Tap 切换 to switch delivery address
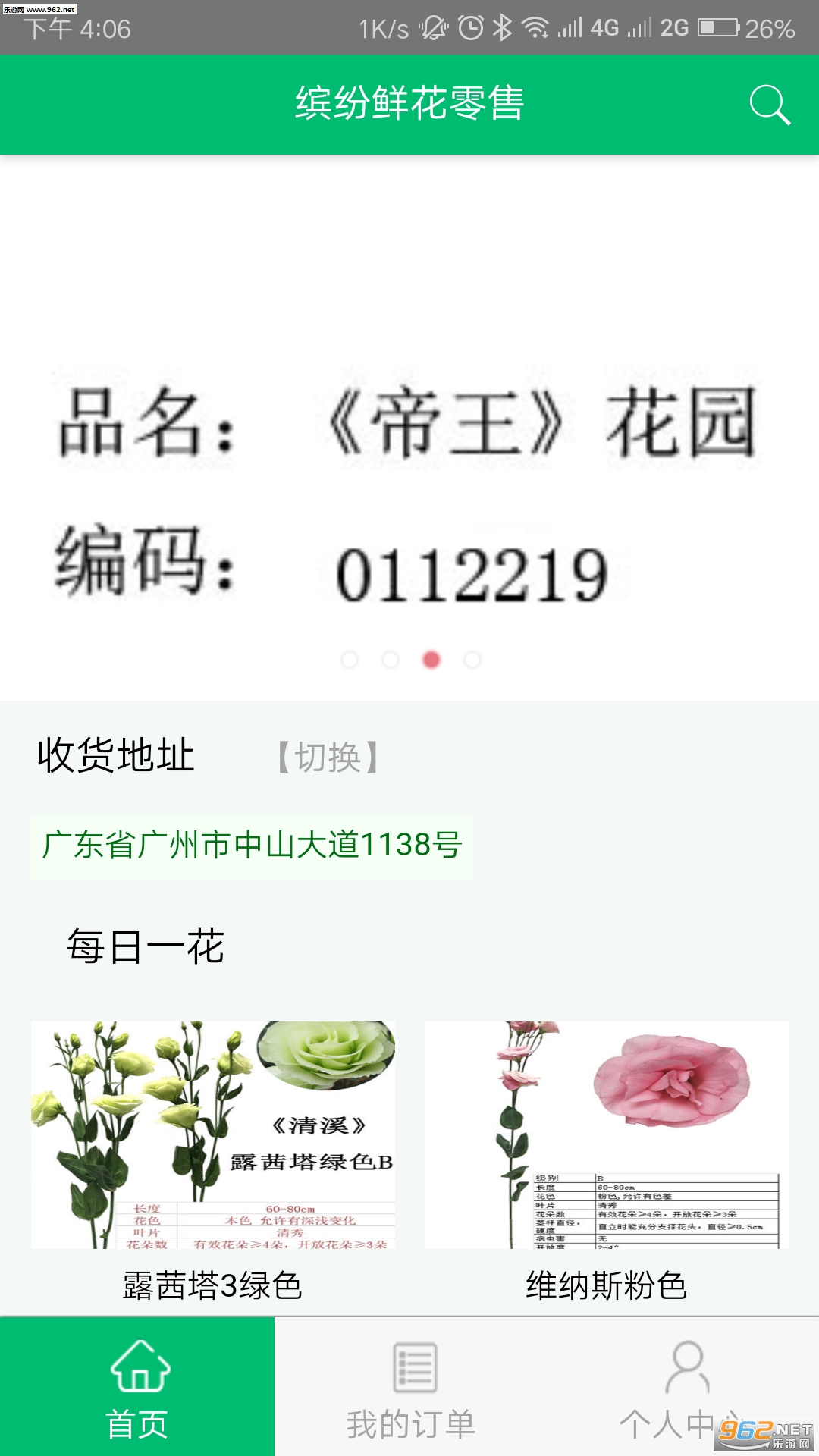 [328, 757]
